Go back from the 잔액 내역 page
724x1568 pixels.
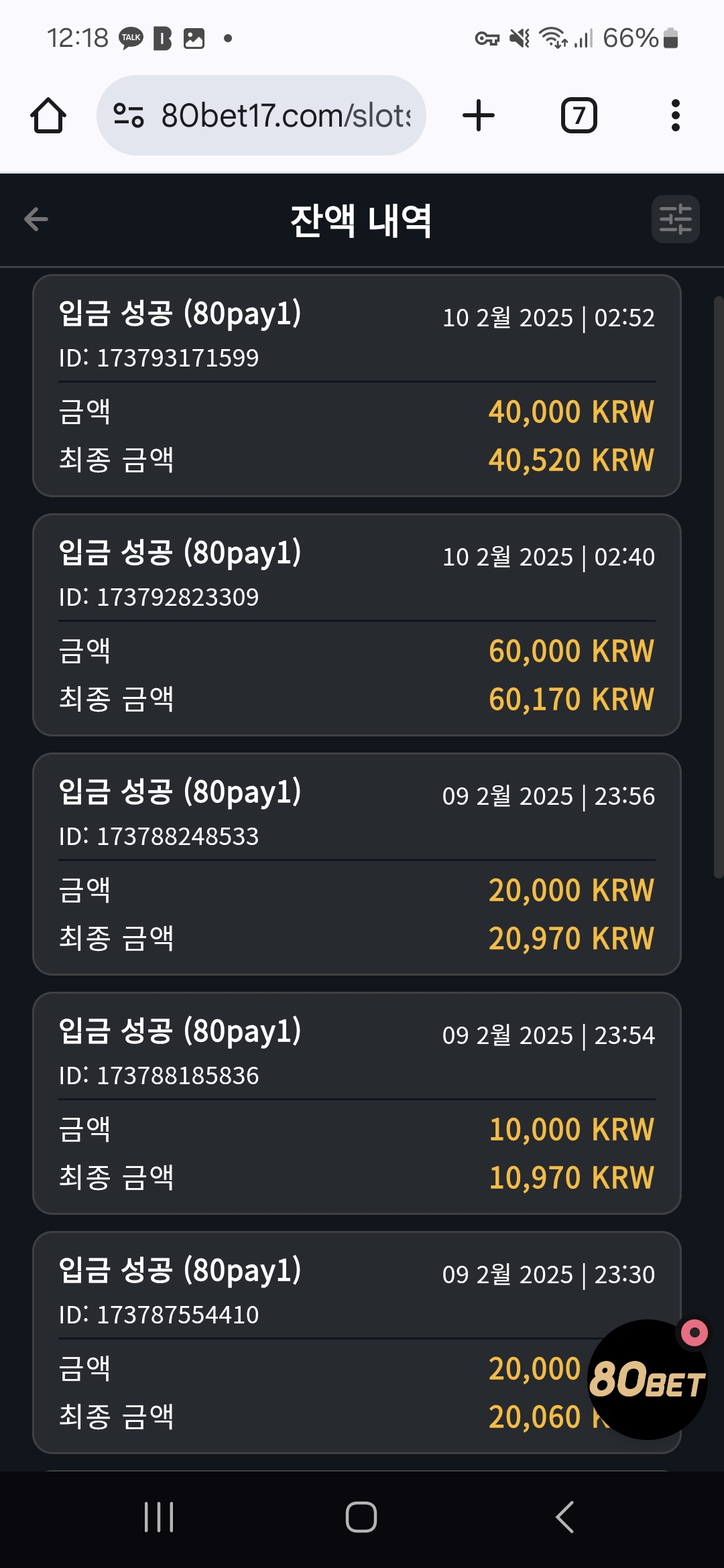coord(36,219)
